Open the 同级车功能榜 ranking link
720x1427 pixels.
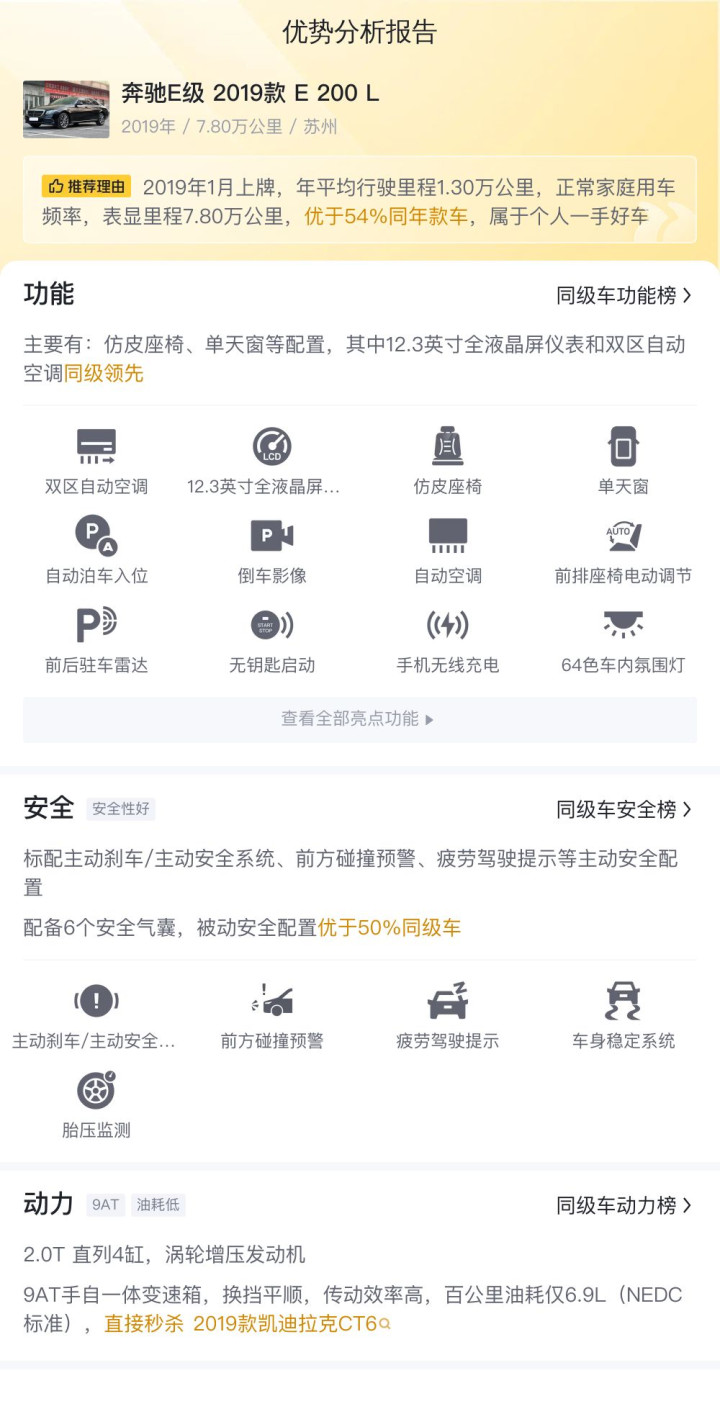tap(624, 295)
